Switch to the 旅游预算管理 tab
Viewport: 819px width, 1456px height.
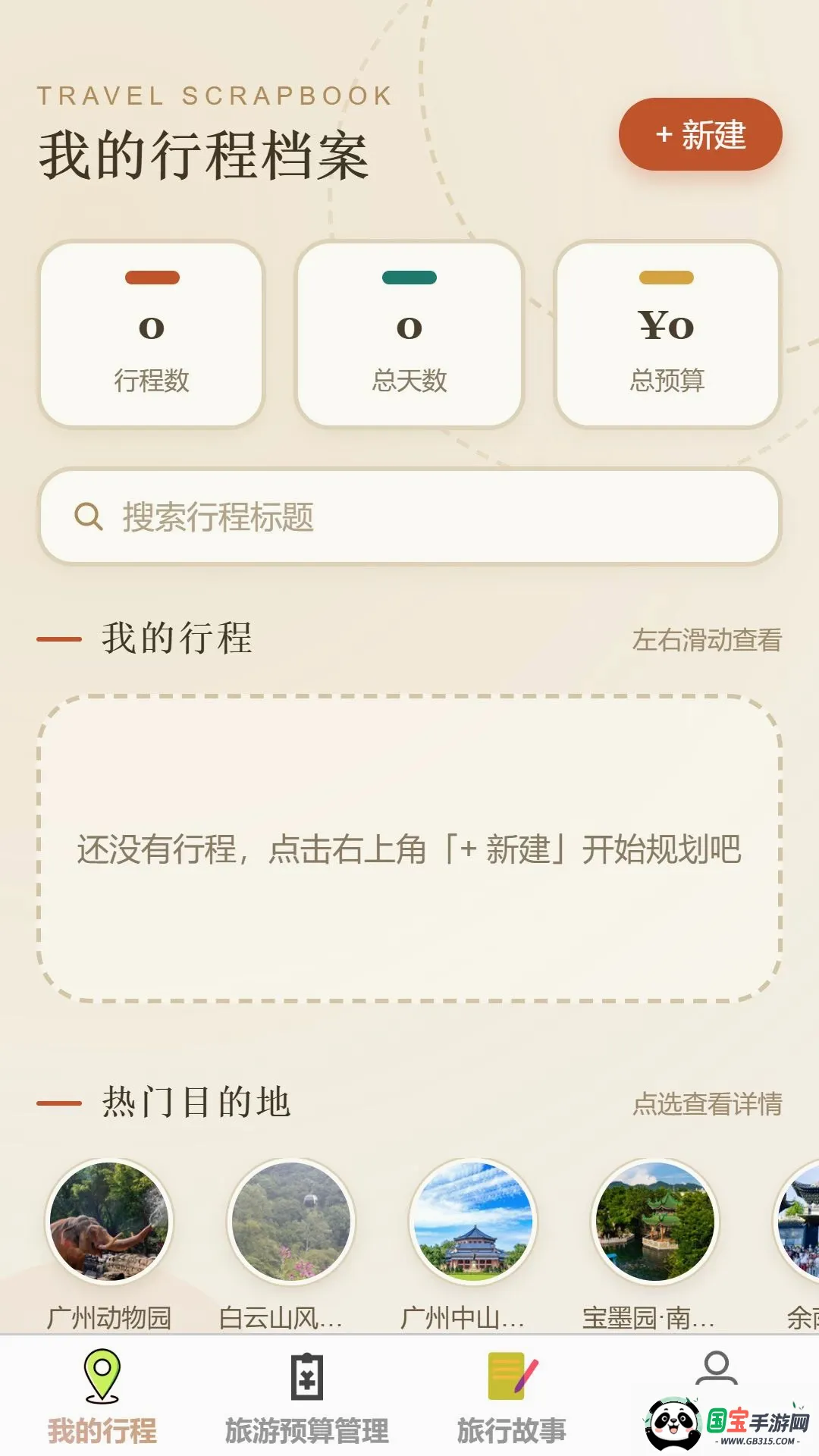307,1397
